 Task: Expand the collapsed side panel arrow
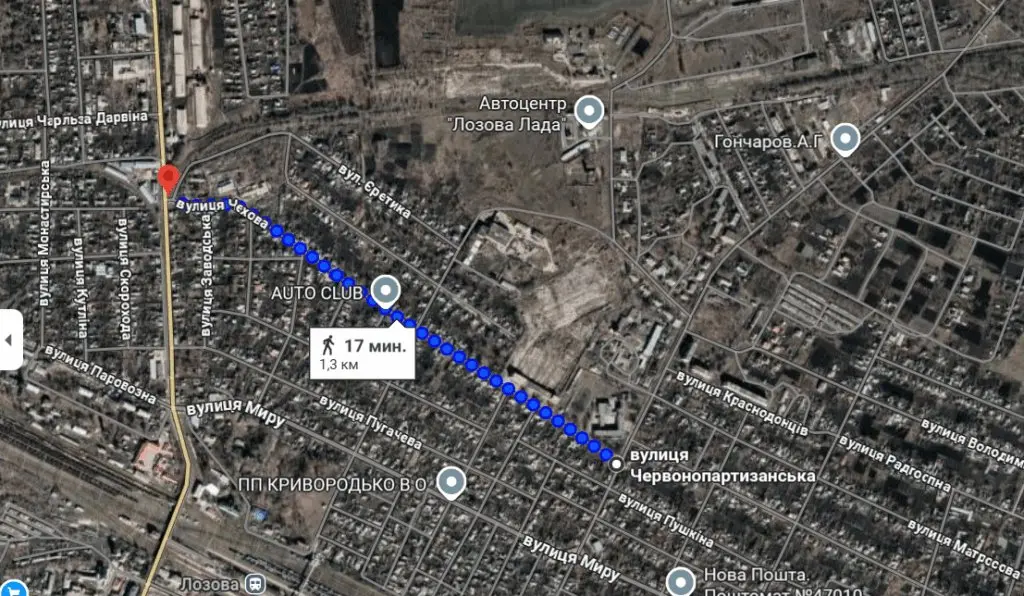[9, 340]
